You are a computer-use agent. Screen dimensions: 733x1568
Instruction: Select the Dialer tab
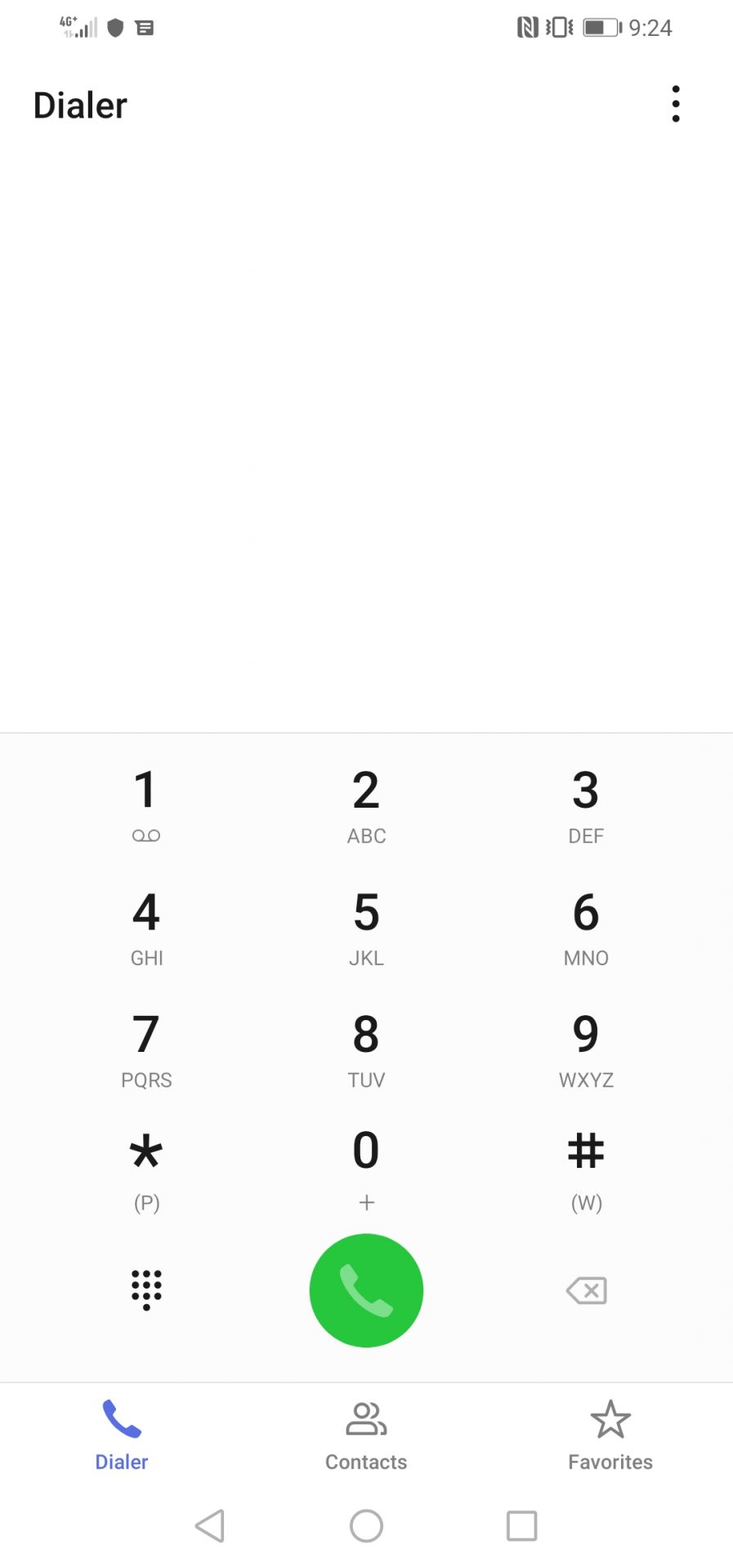tap(122, 1436)
